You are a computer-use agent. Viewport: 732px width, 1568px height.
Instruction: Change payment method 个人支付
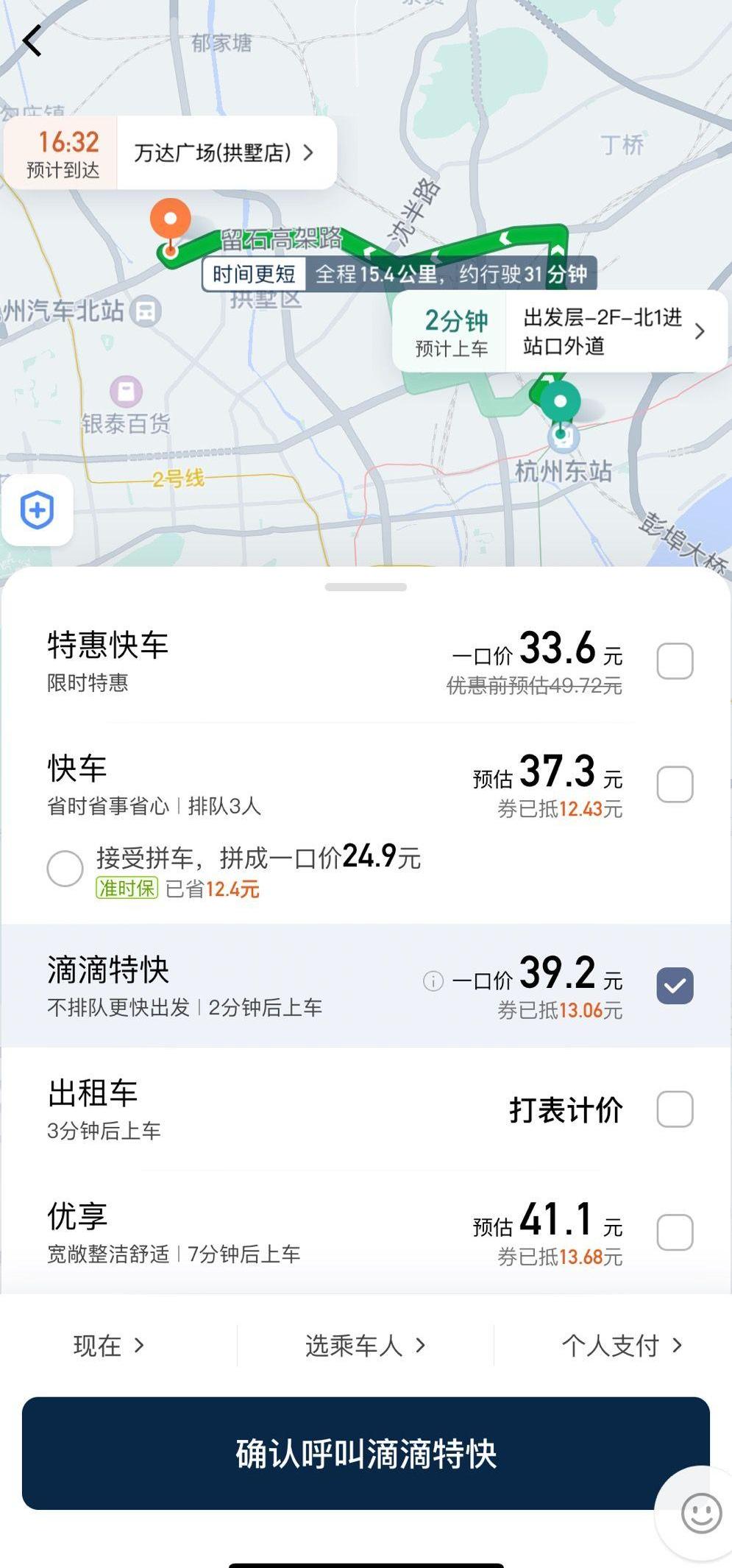pyautogui.click(x=622, y=1346)
